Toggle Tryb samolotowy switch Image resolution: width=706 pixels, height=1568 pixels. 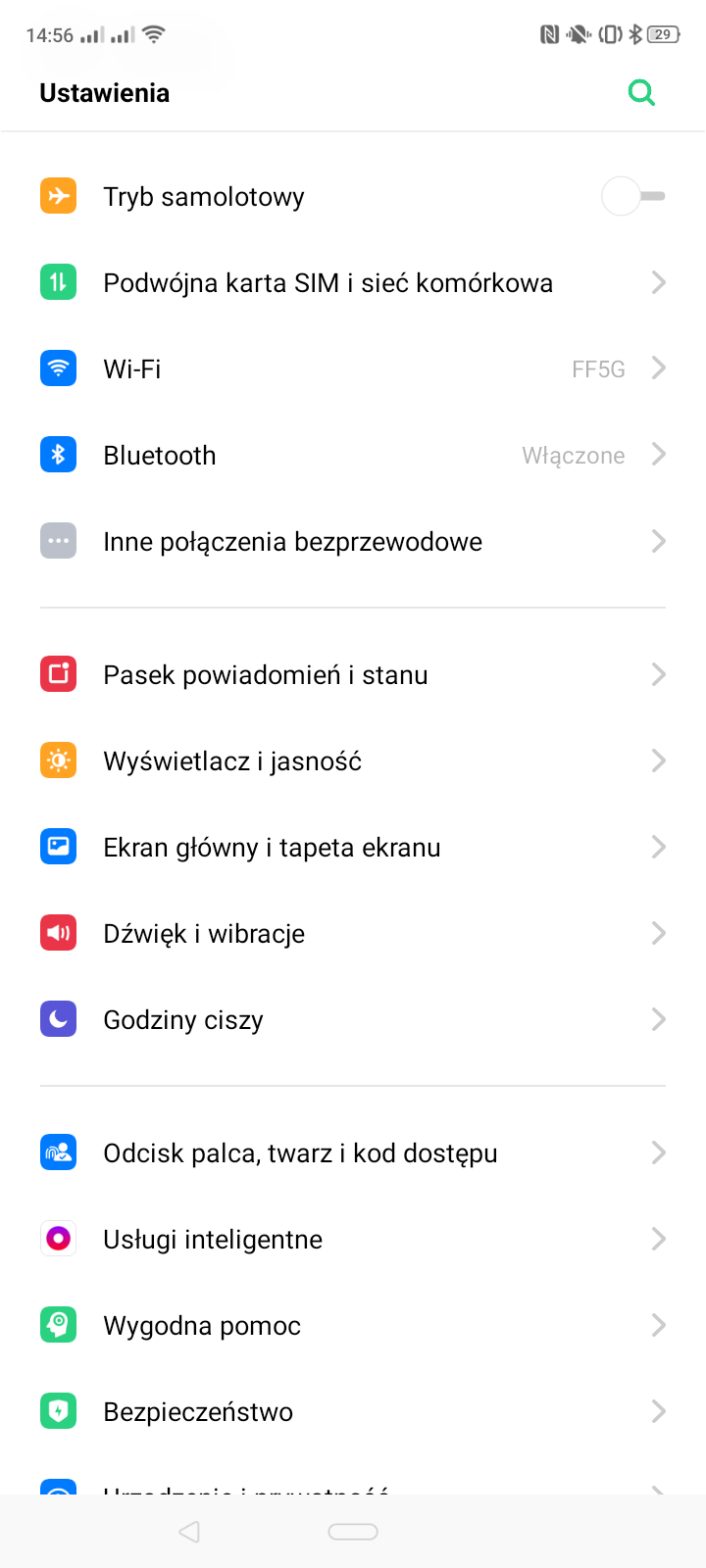(633, 196)
